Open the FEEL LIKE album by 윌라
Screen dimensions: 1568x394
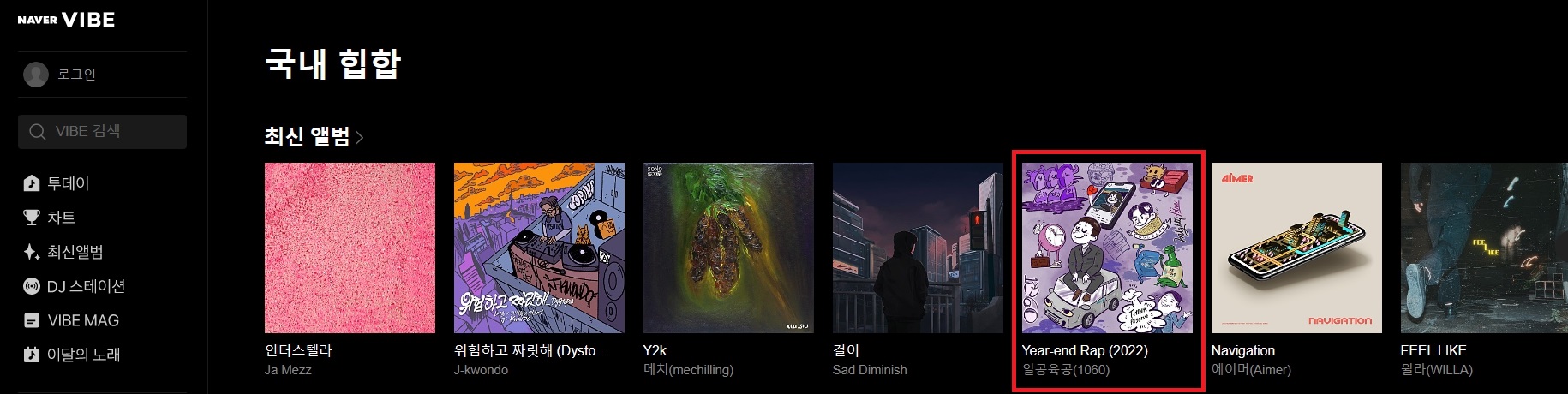1484,248
